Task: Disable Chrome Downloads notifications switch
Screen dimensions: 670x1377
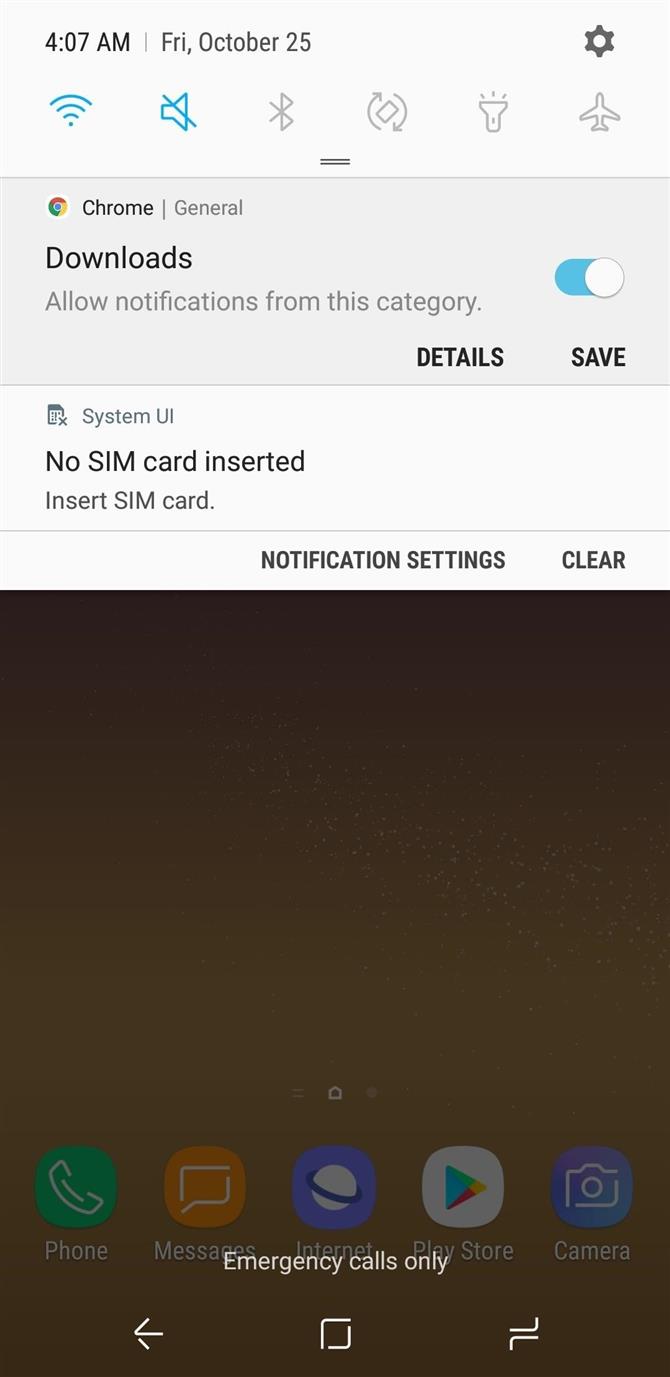Action: click(x=589, y=277)
